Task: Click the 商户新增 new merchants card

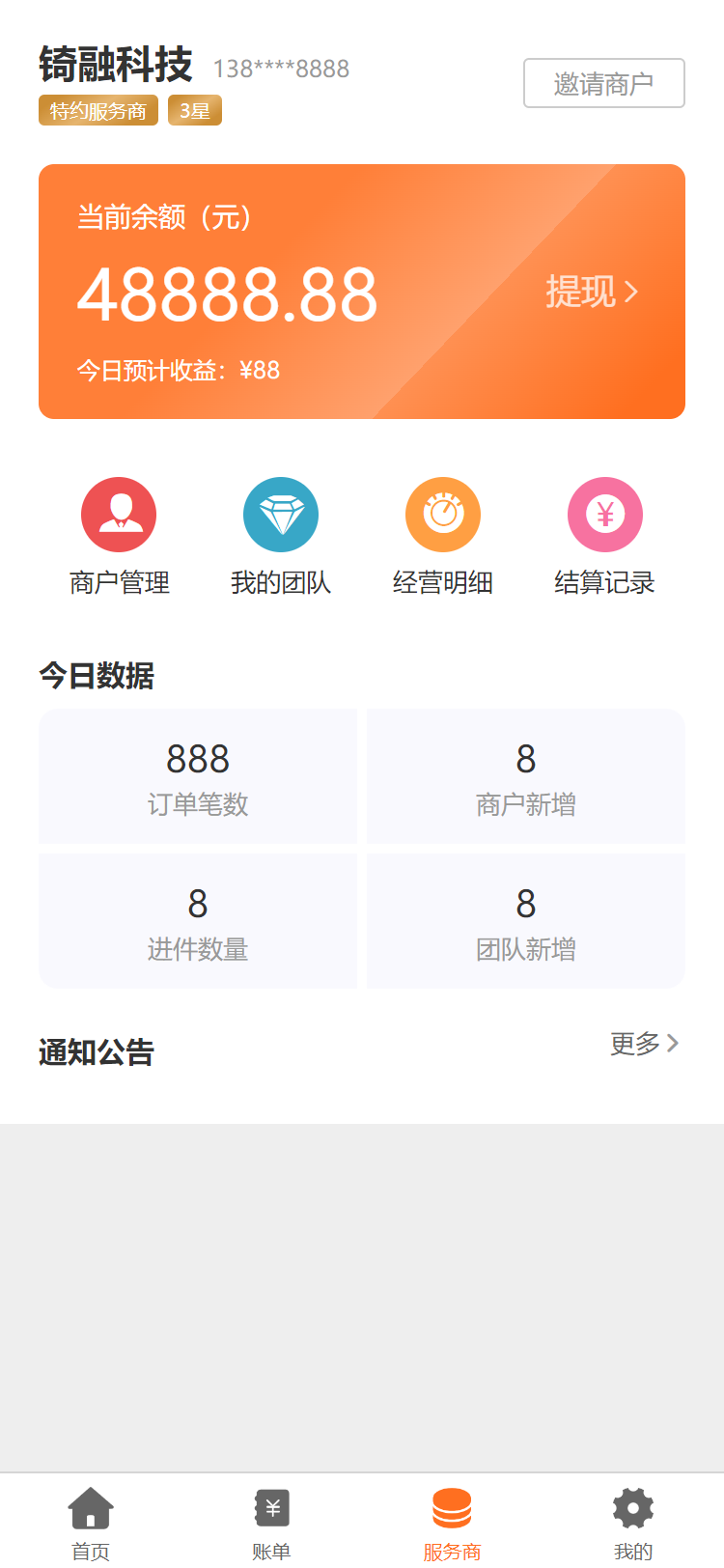Action: coord(525,775)
